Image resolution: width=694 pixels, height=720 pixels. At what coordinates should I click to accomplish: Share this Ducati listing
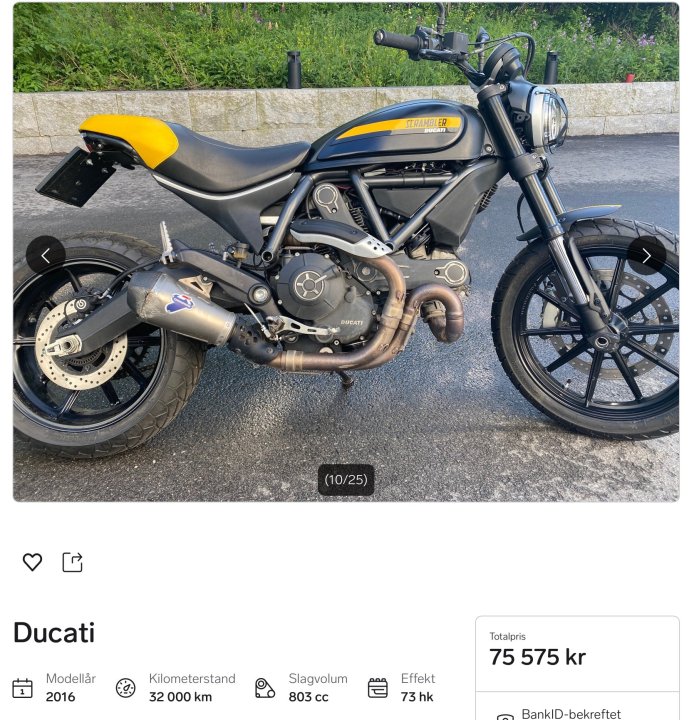(x=72, y=562)
